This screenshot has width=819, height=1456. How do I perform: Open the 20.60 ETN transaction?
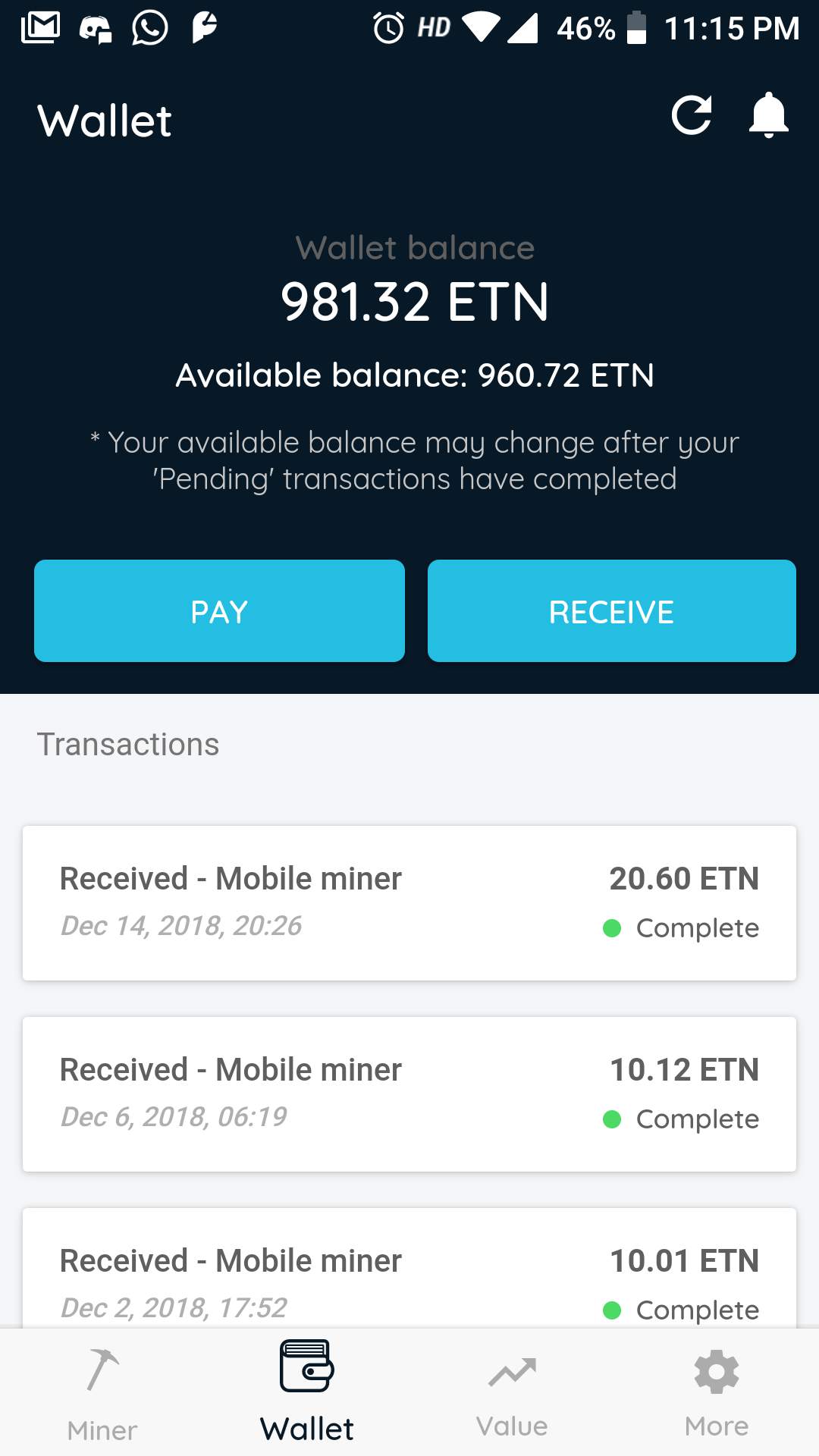click(x=409, y=903)
